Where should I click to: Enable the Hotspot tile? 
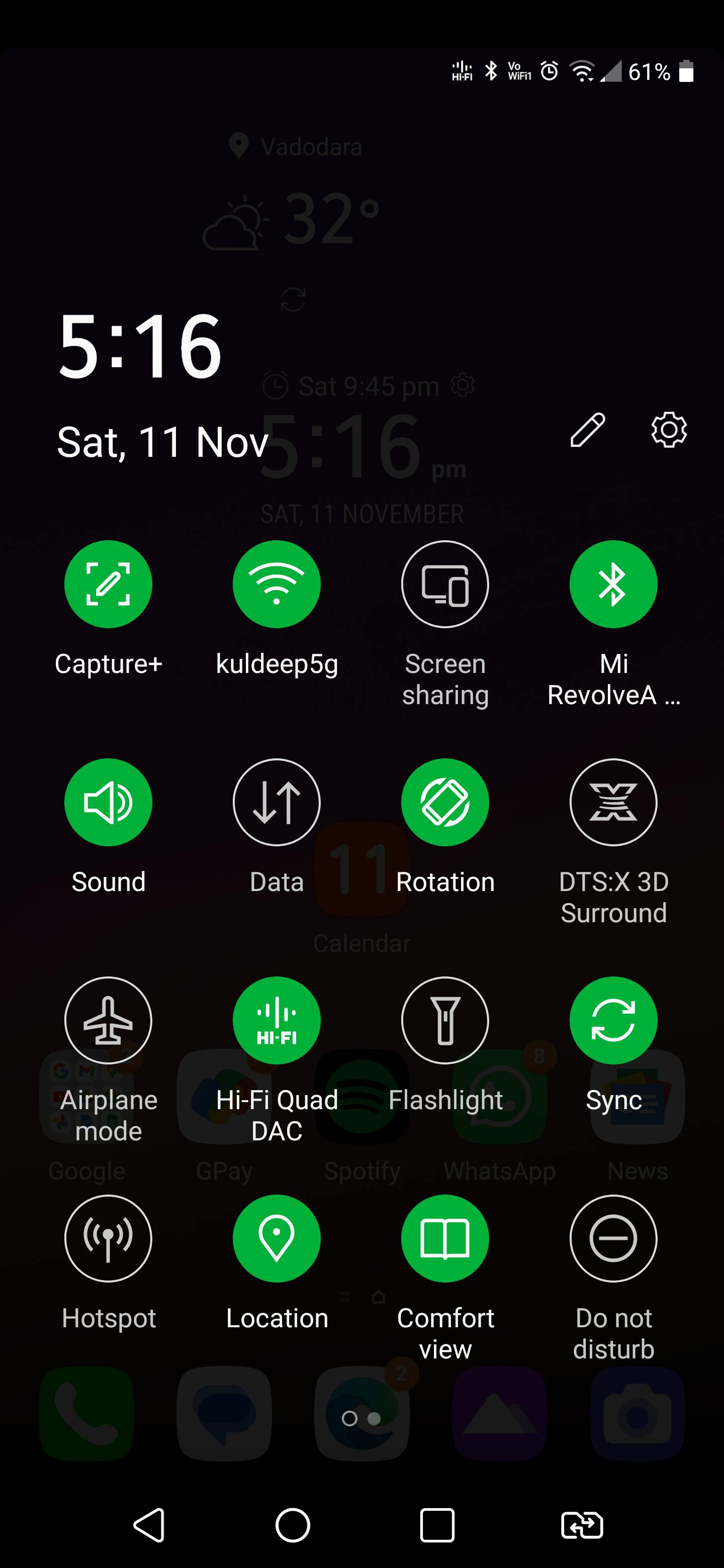pos(109,1238)
